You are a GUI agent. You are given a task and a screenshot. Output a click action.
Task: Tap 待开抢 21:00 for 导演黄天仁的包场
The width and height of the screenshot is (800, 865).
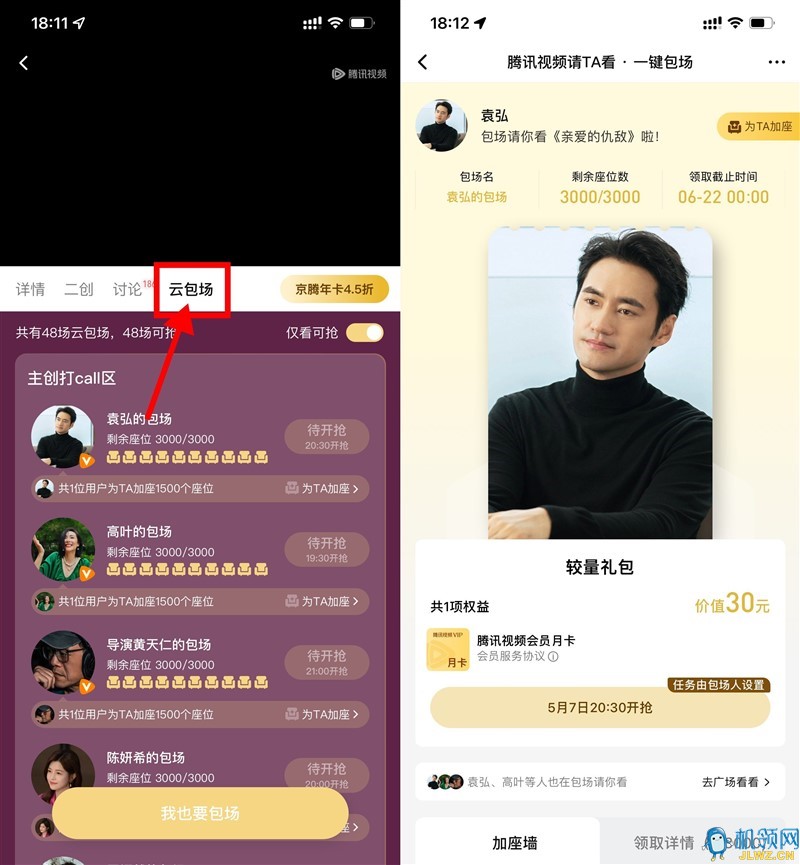click(x=327, y=663)
